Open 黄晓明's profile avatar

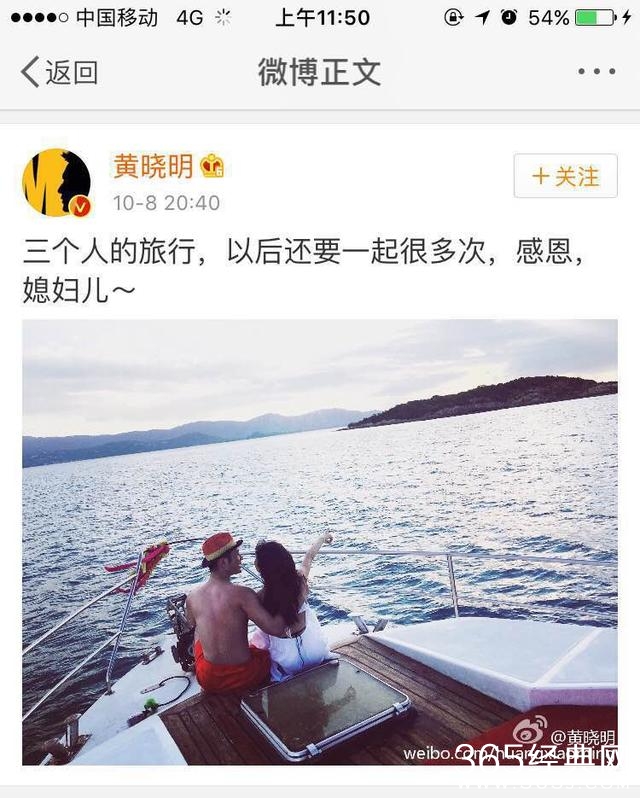pos(57,183)
